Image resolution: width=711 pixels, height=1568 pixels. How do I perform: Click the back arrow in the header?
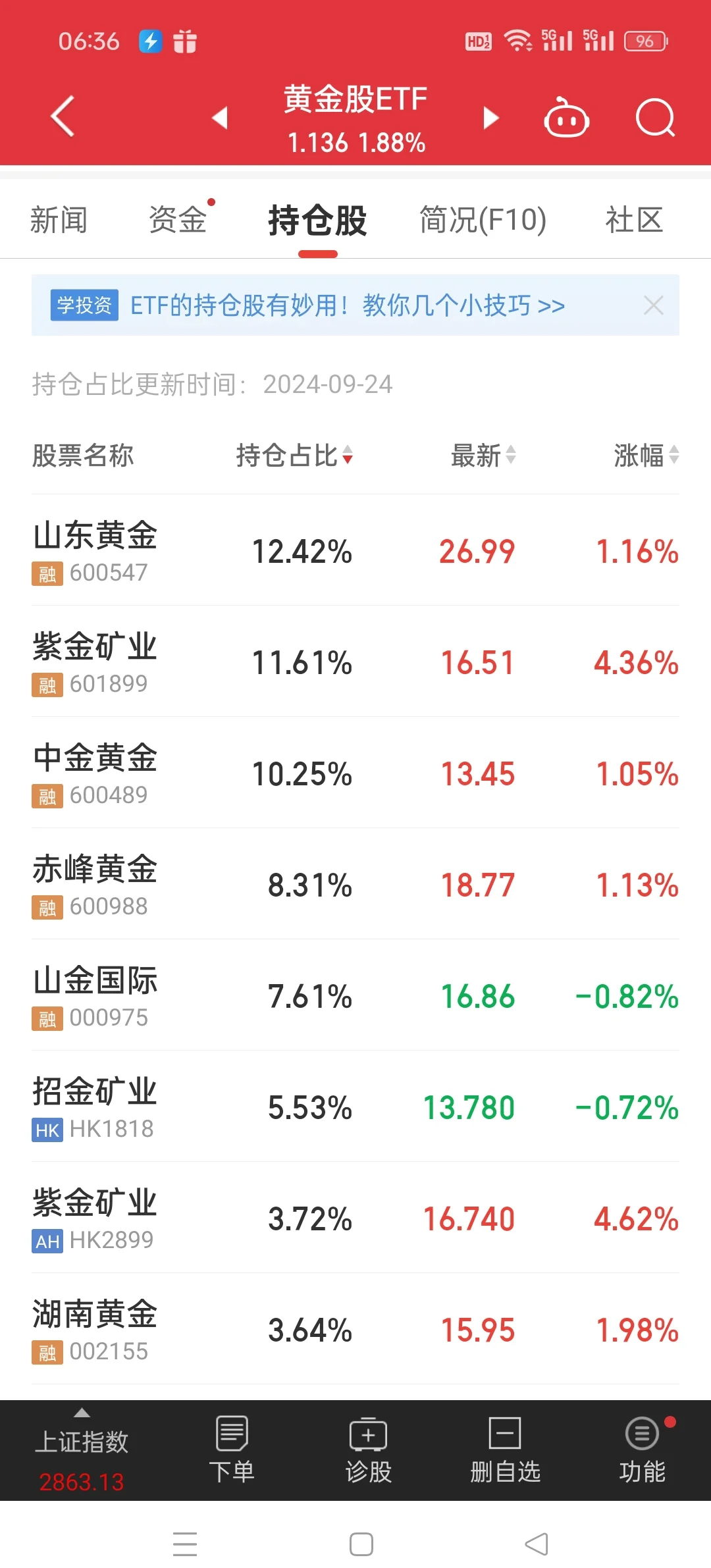click(61, 117)
